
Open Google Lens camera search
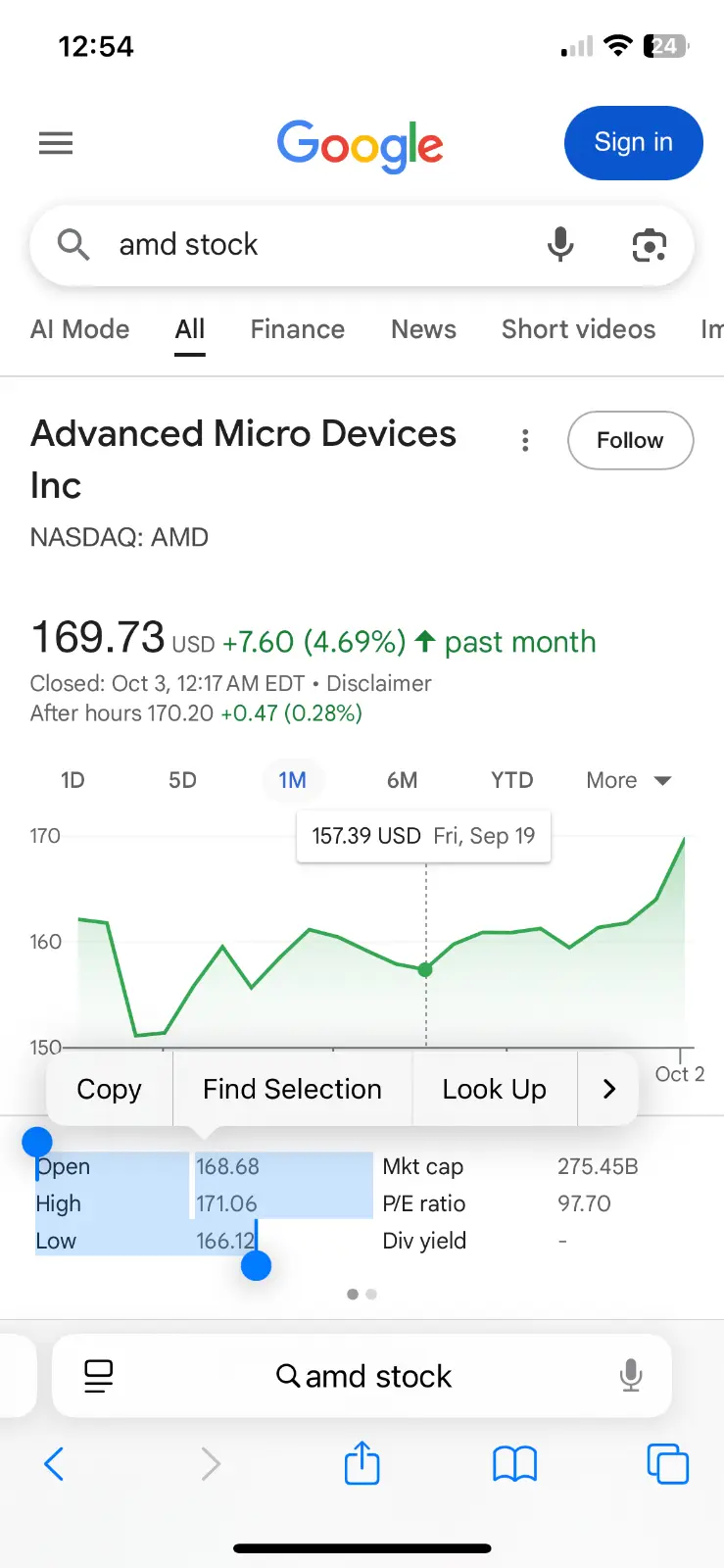point(649,245)
